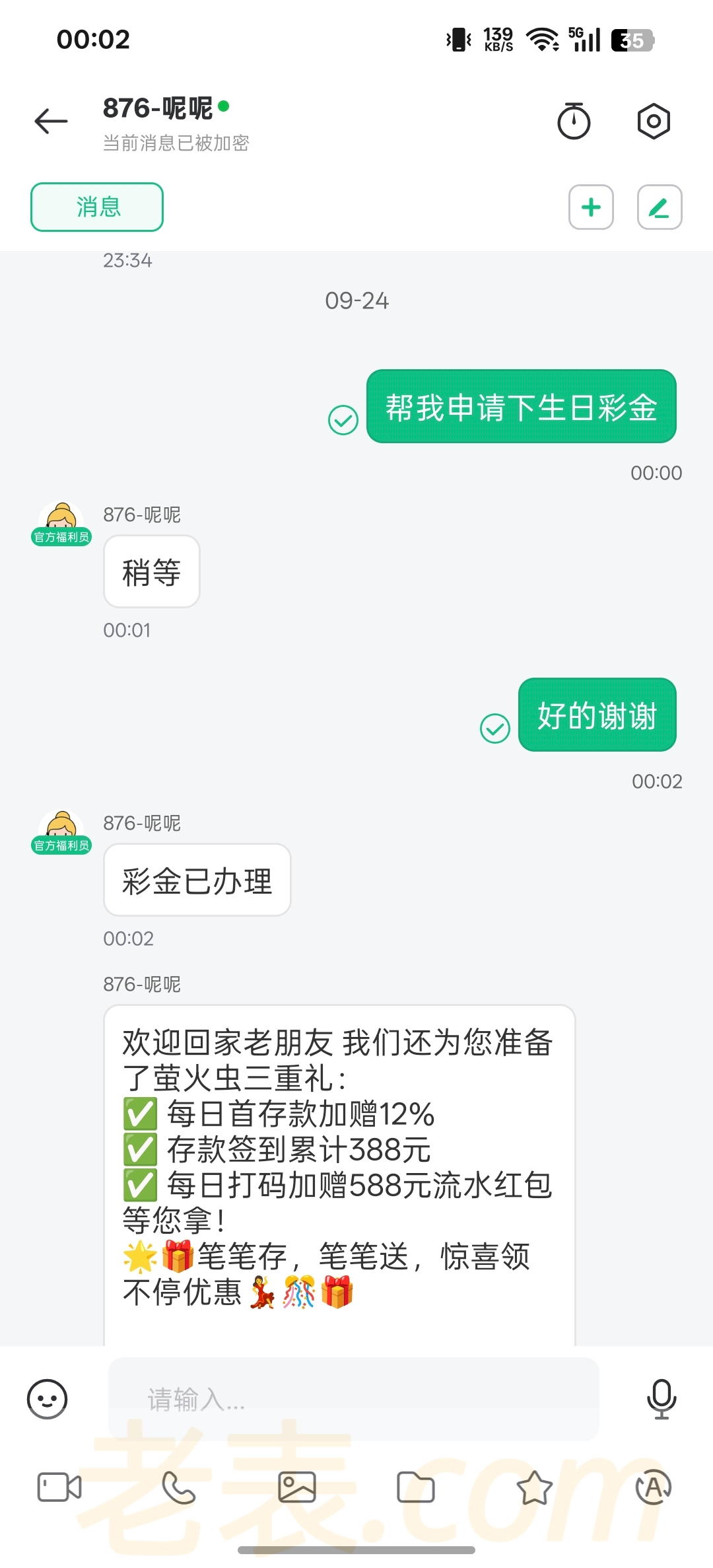Image resolution: width=713 pixels, height=1568 pixels.
Task: Open the star favorites icon
Action: [534, 1487]
